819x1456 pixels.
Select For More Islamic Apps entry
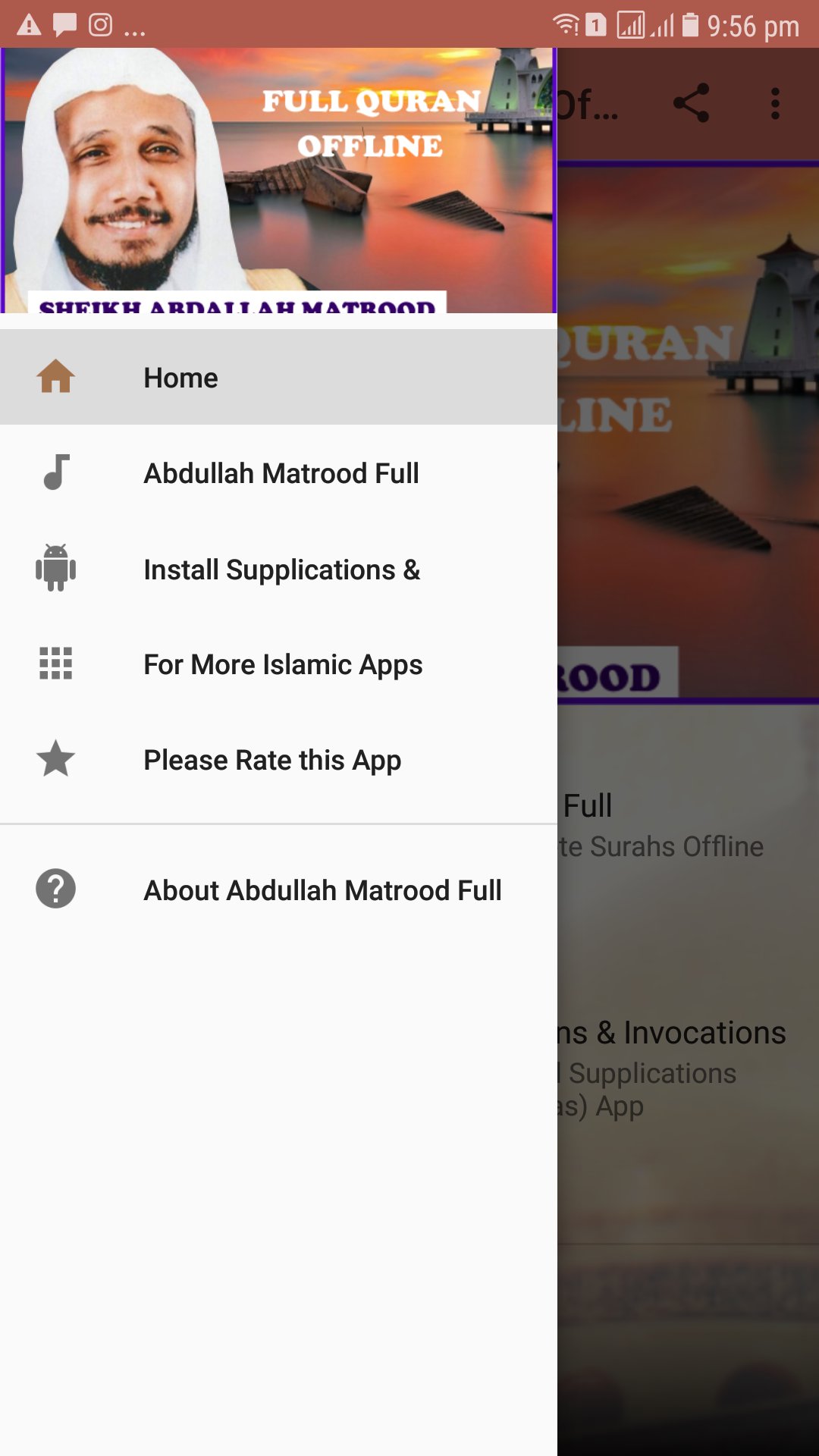284,664
